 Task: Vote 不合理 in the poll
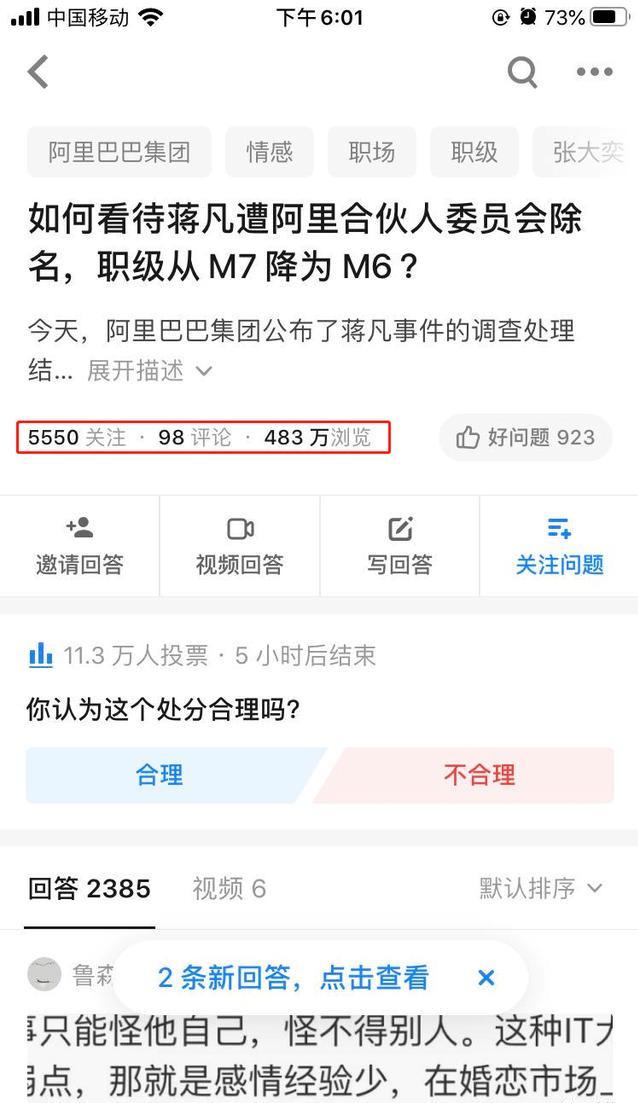[x=478, y=774]
